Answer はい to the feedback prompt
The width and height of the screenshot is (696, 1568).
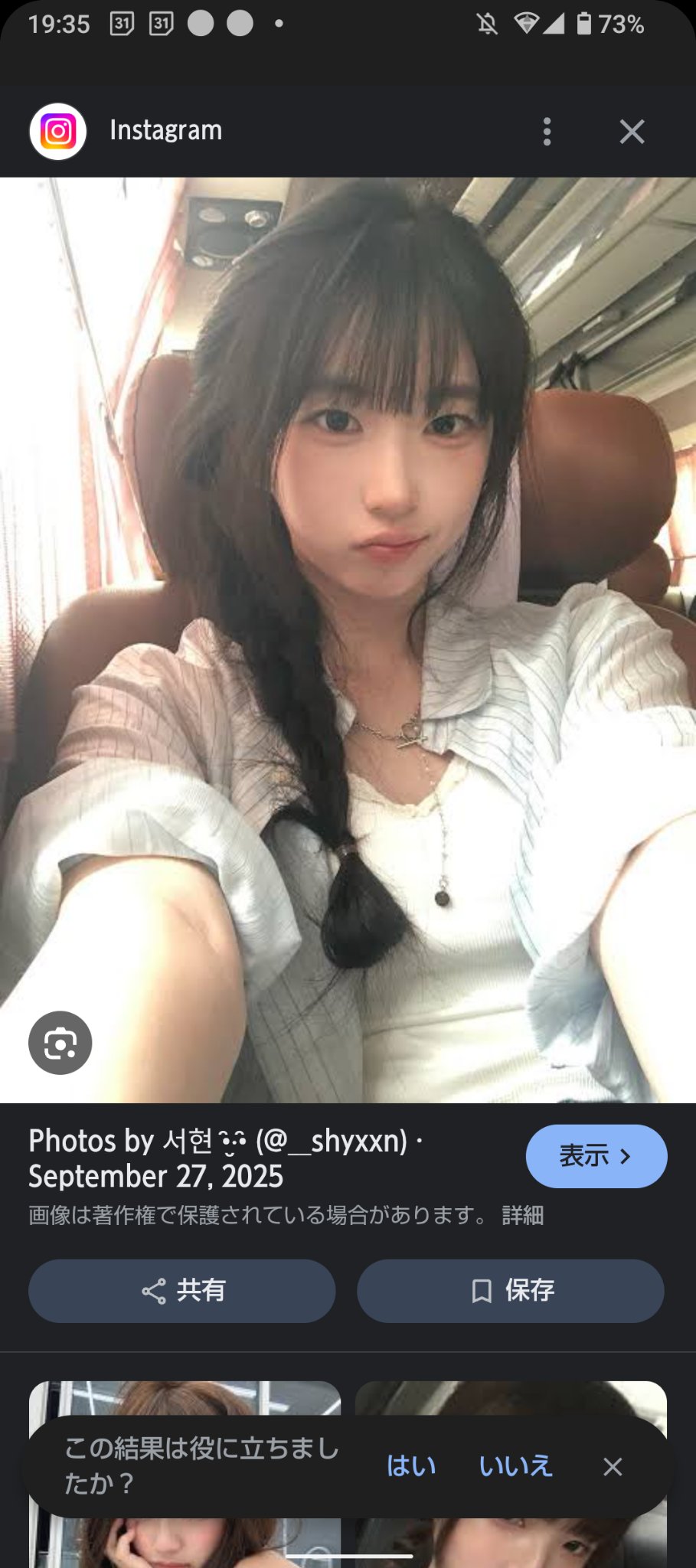(411, 1466)
